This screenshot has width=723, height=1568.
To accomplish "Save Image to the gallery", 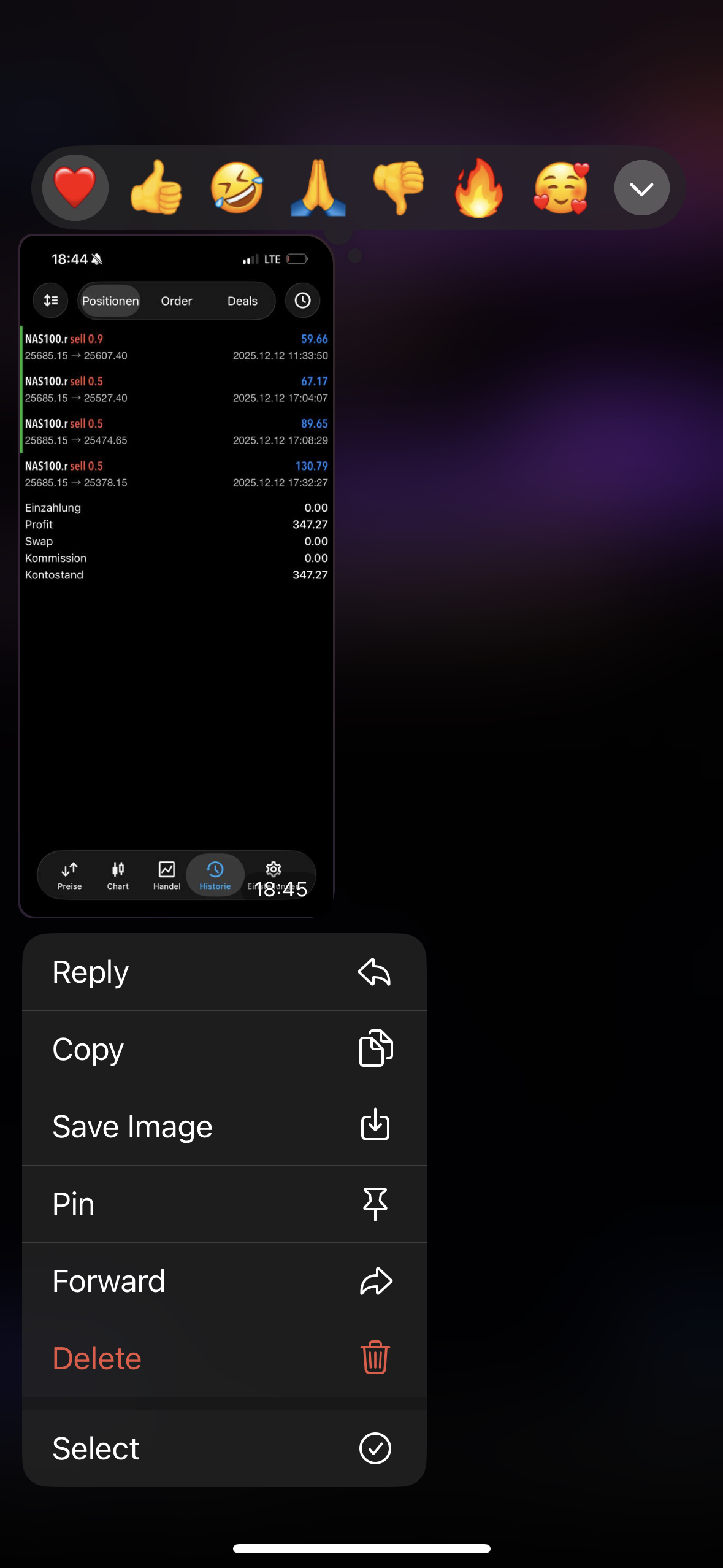I will click(224, 1126).
